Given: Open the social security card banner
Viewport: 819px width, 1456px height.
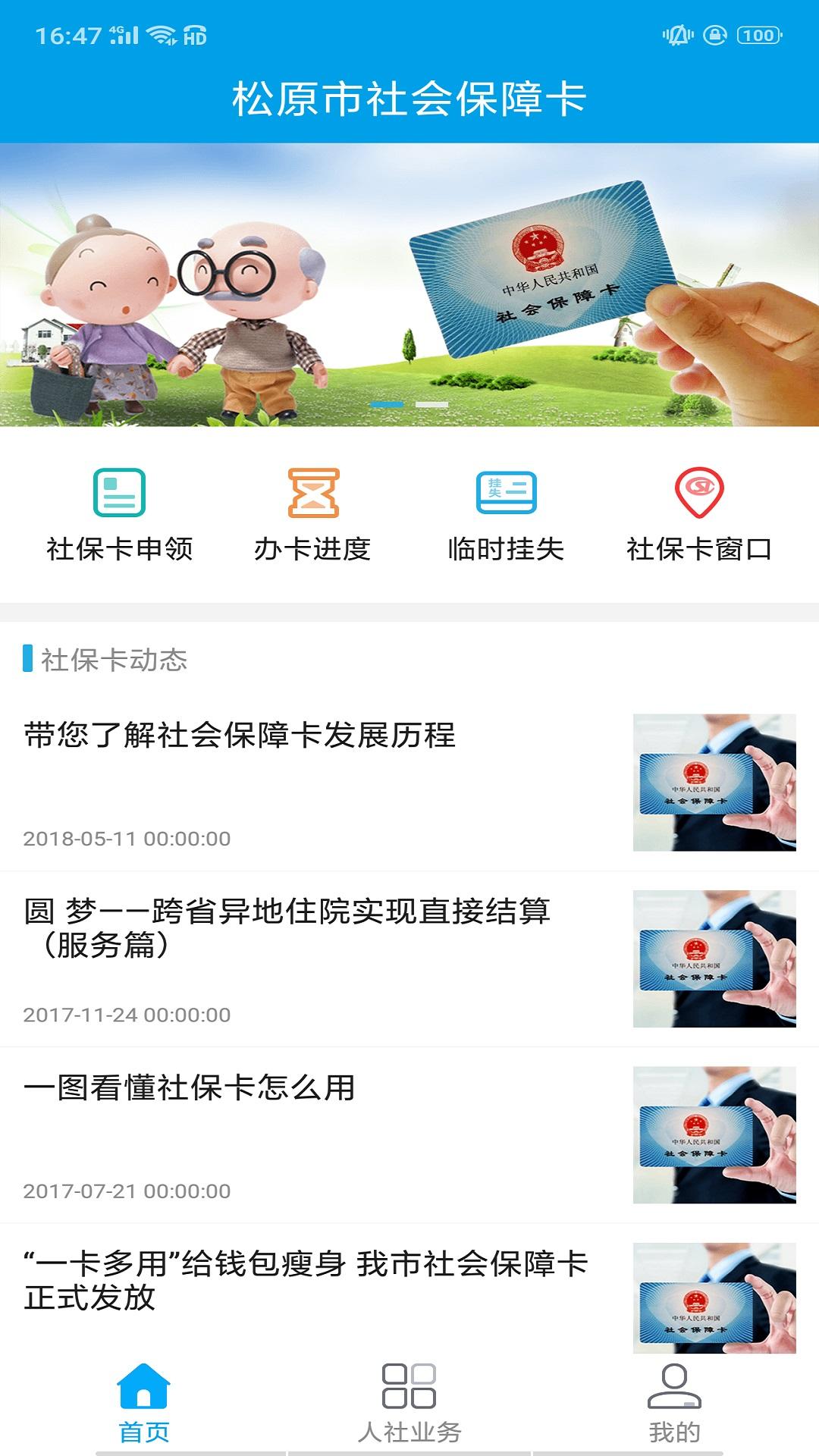Looking at the screenshot, I should point(409,284).
